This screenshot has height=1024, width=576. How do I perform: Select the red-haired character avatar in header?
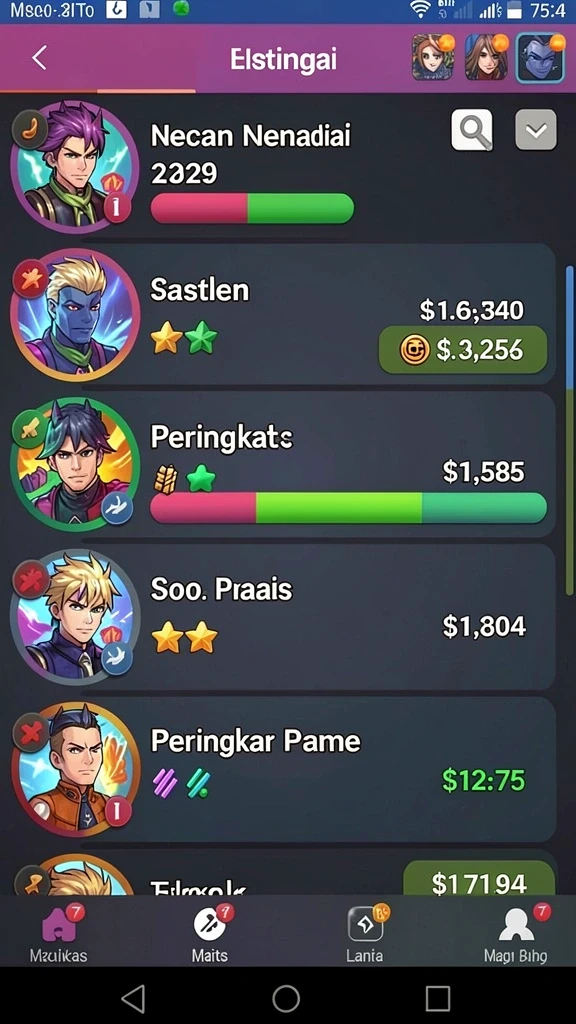click(x=433, y=57)
